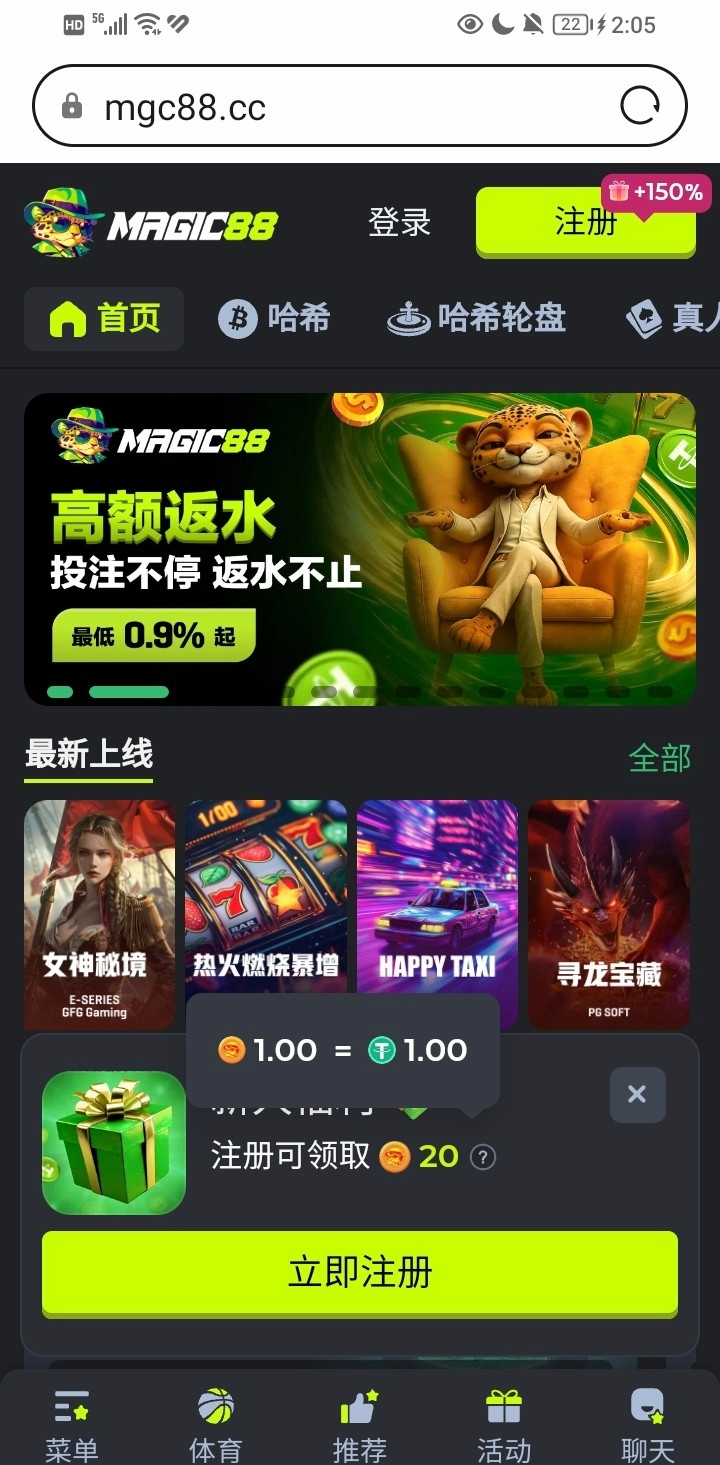720x1465 pixels.
Task: Open the 菜单 menu
Action: point(72,1424)
